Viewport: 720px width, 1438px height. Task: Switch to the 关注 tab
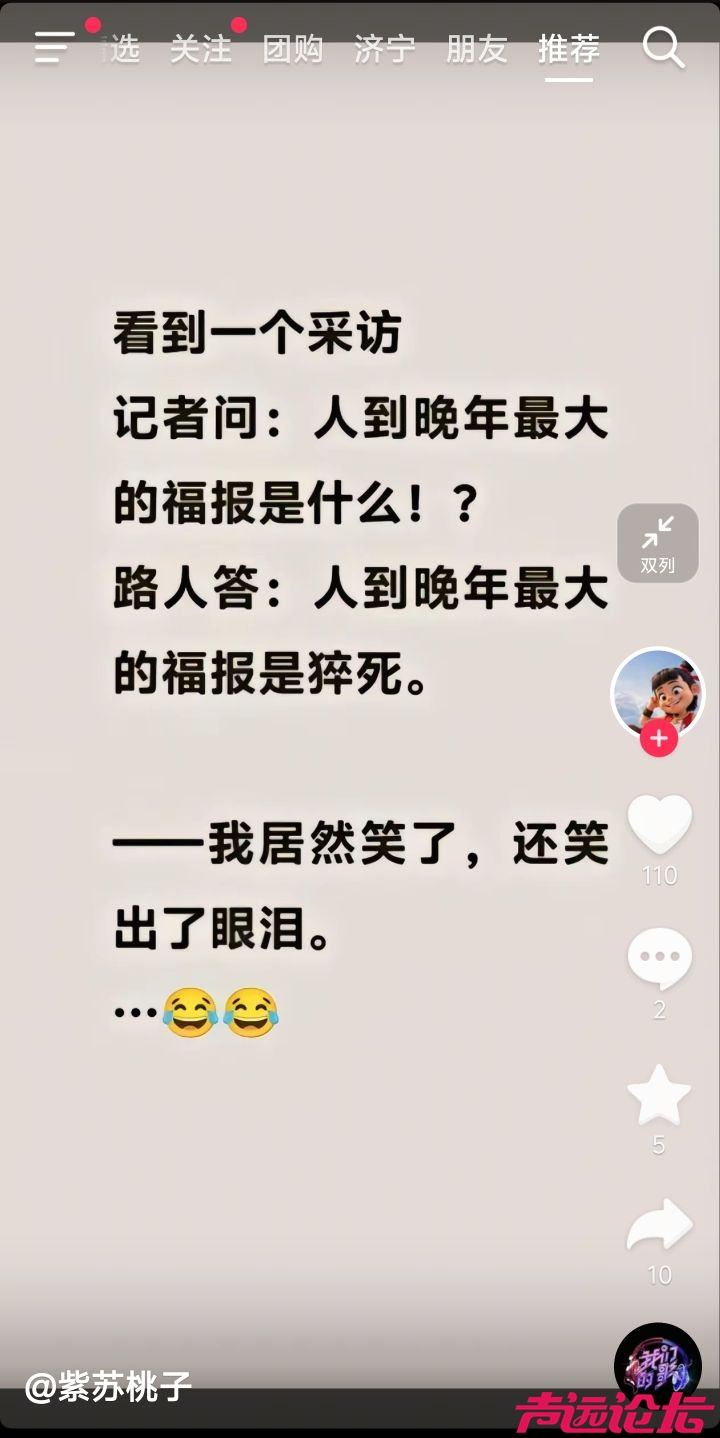tap(200, 48)
